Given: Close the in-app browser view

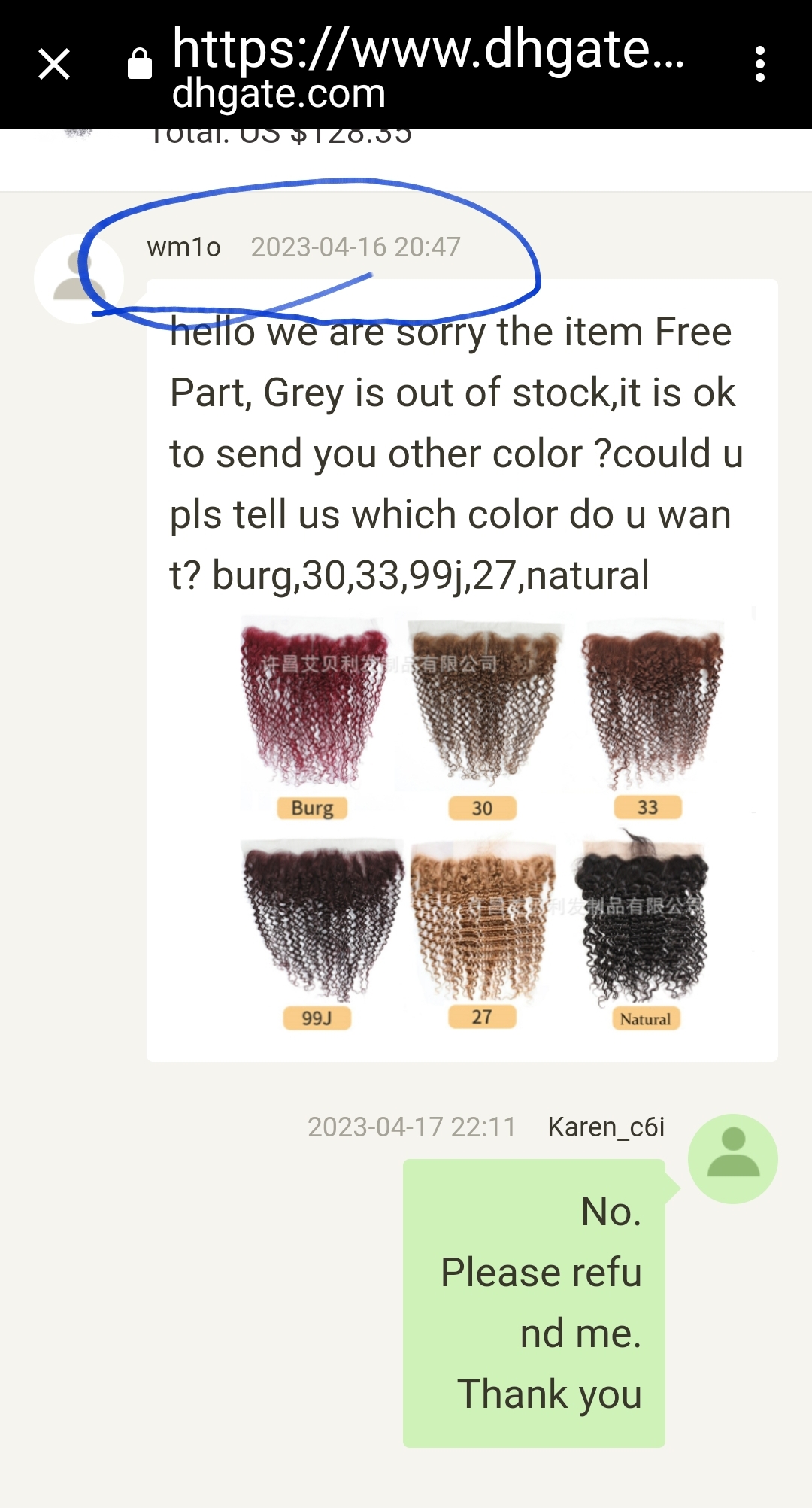Looking at the screenshot, I should click(x=53, y=64).
